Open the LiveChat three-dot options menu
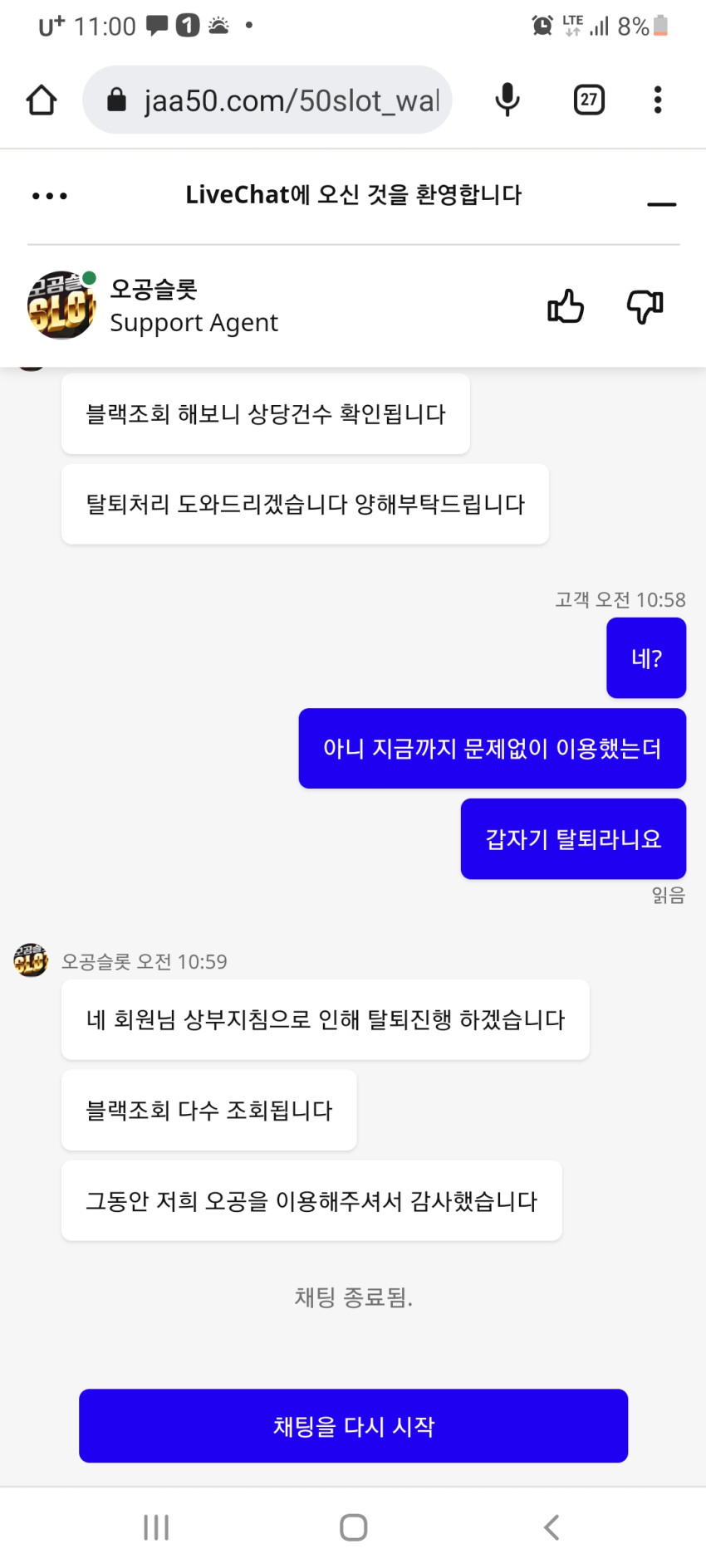 [x=50, y=197]
